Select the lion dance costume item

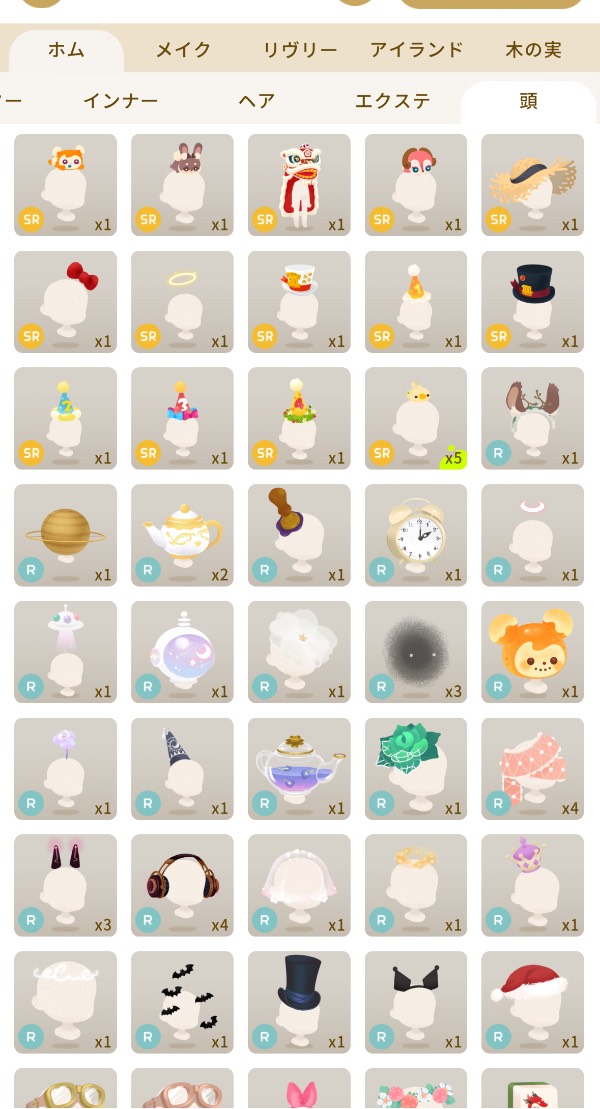point(299,185)
